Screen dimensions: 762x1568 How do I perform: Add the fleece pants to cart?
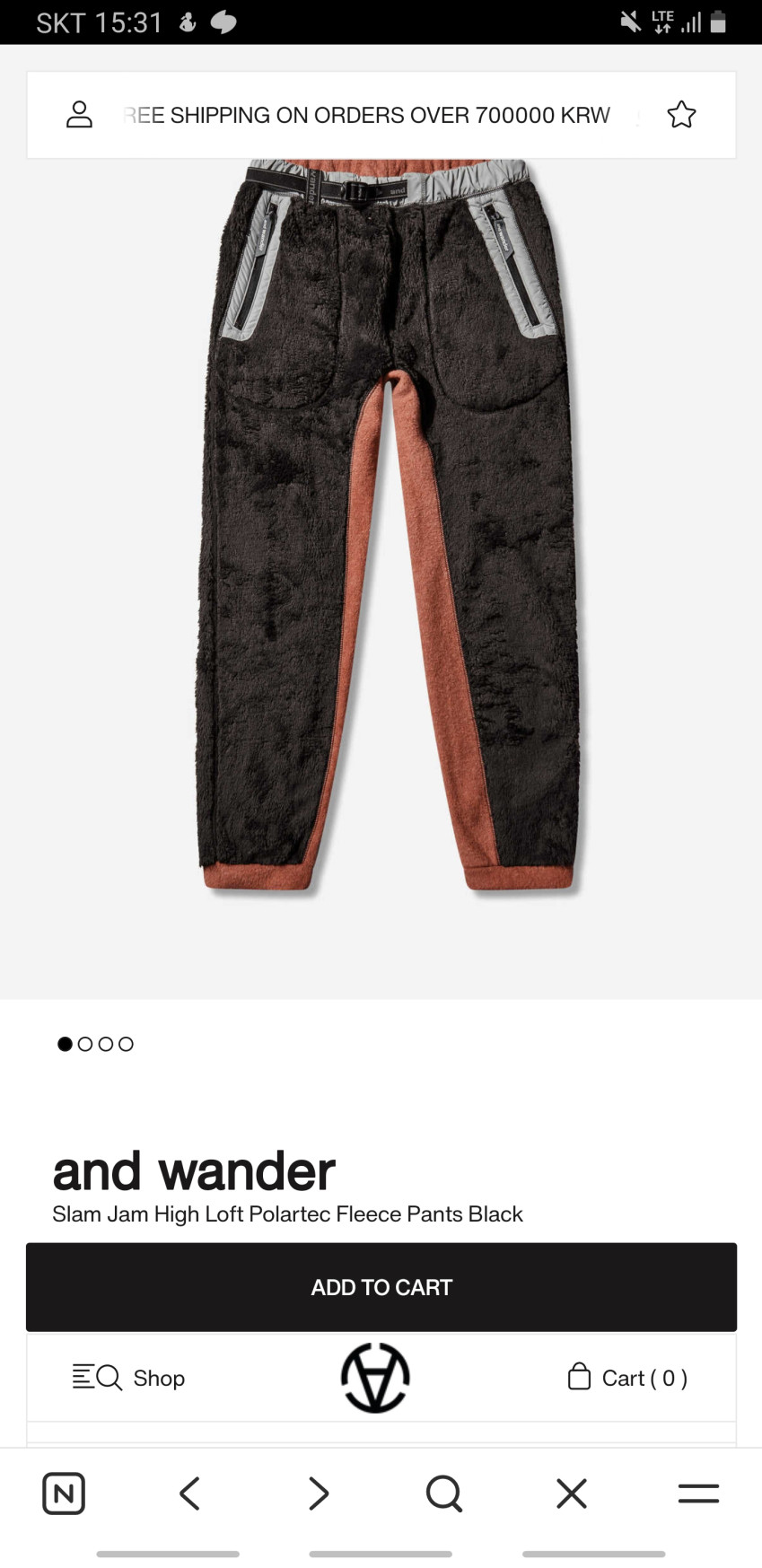[x=381, y=1286]
